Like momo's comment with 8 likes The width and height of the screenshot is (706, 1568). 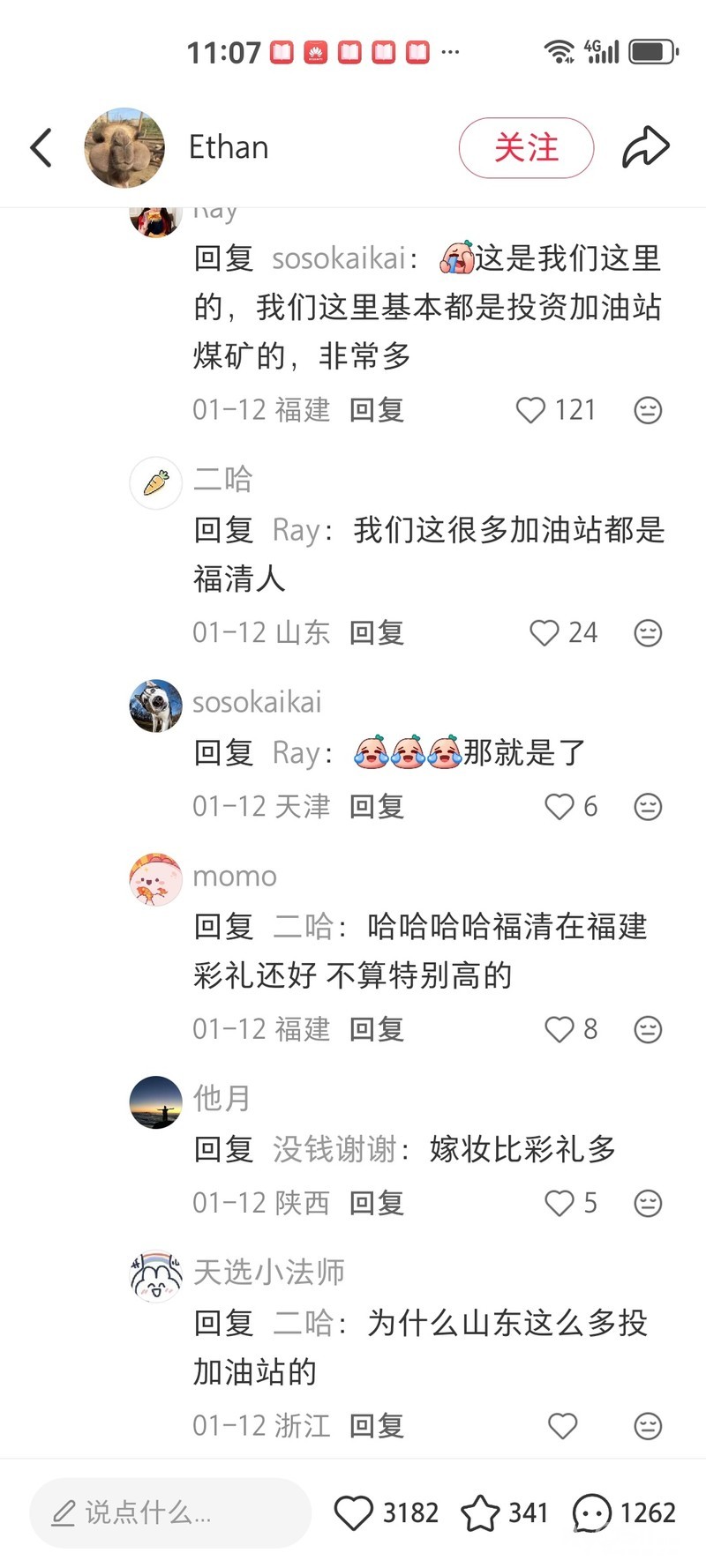[x=560, y=1029]
